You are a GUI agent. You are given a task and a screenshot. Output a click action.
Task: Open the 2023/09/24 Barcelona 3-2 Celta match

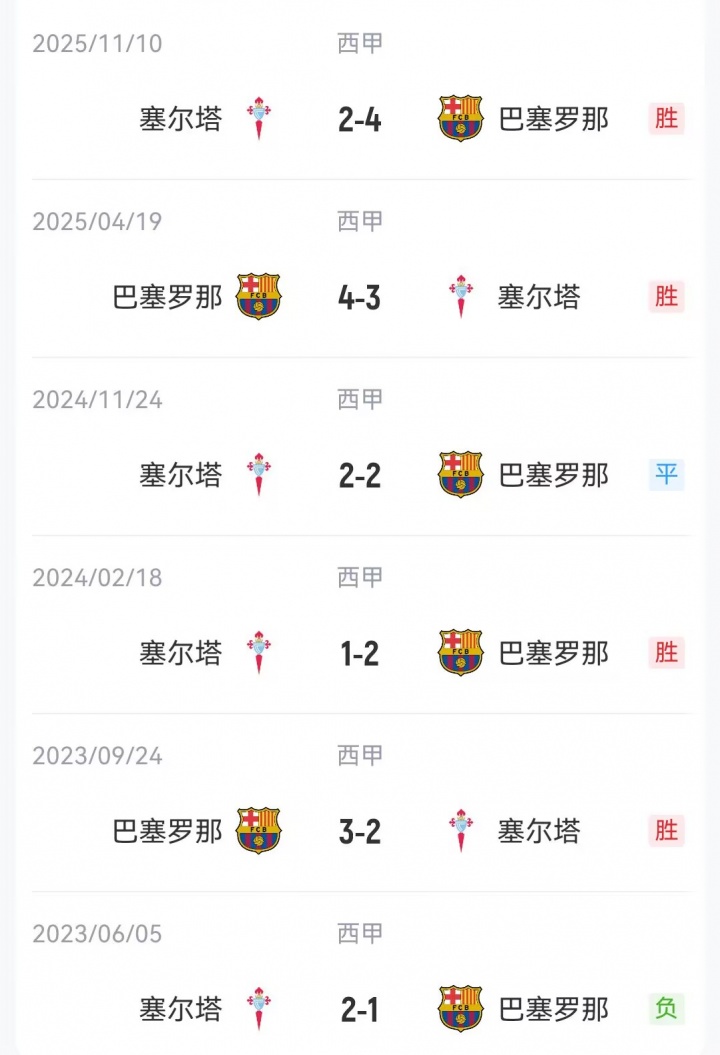360,832
